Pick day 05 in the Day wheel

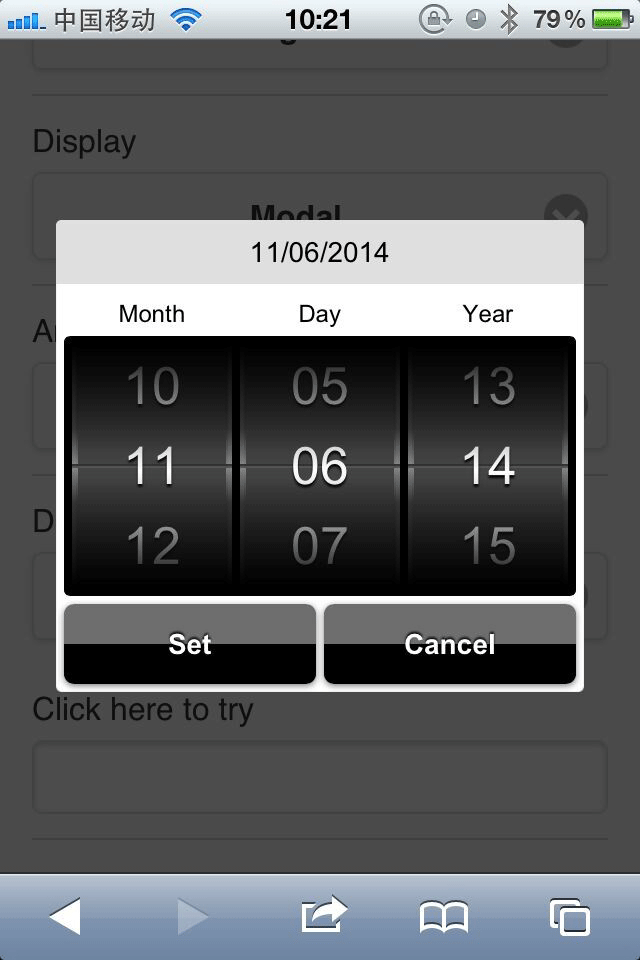click(320, 387)
